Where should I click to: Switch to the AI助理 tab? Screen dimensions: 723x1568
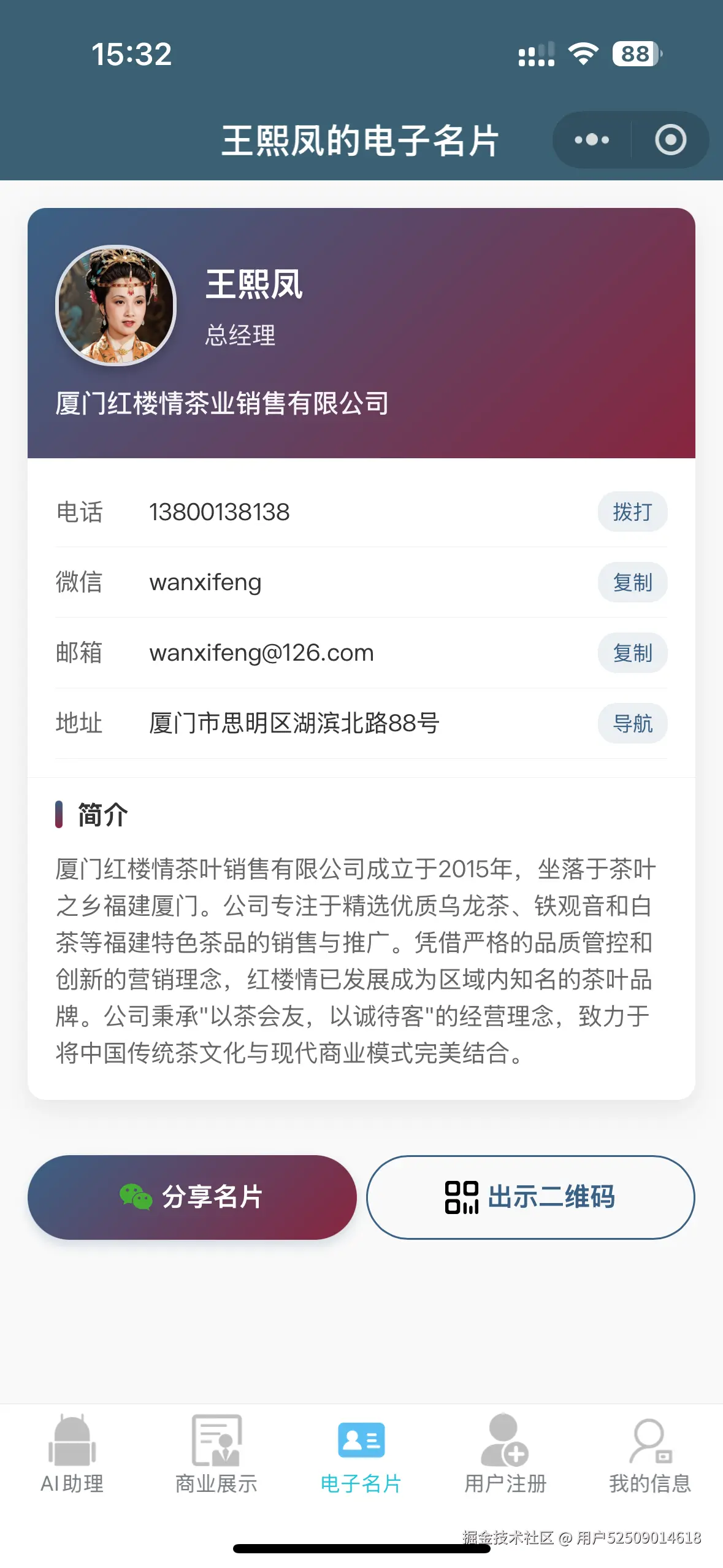pos(72,1455)
